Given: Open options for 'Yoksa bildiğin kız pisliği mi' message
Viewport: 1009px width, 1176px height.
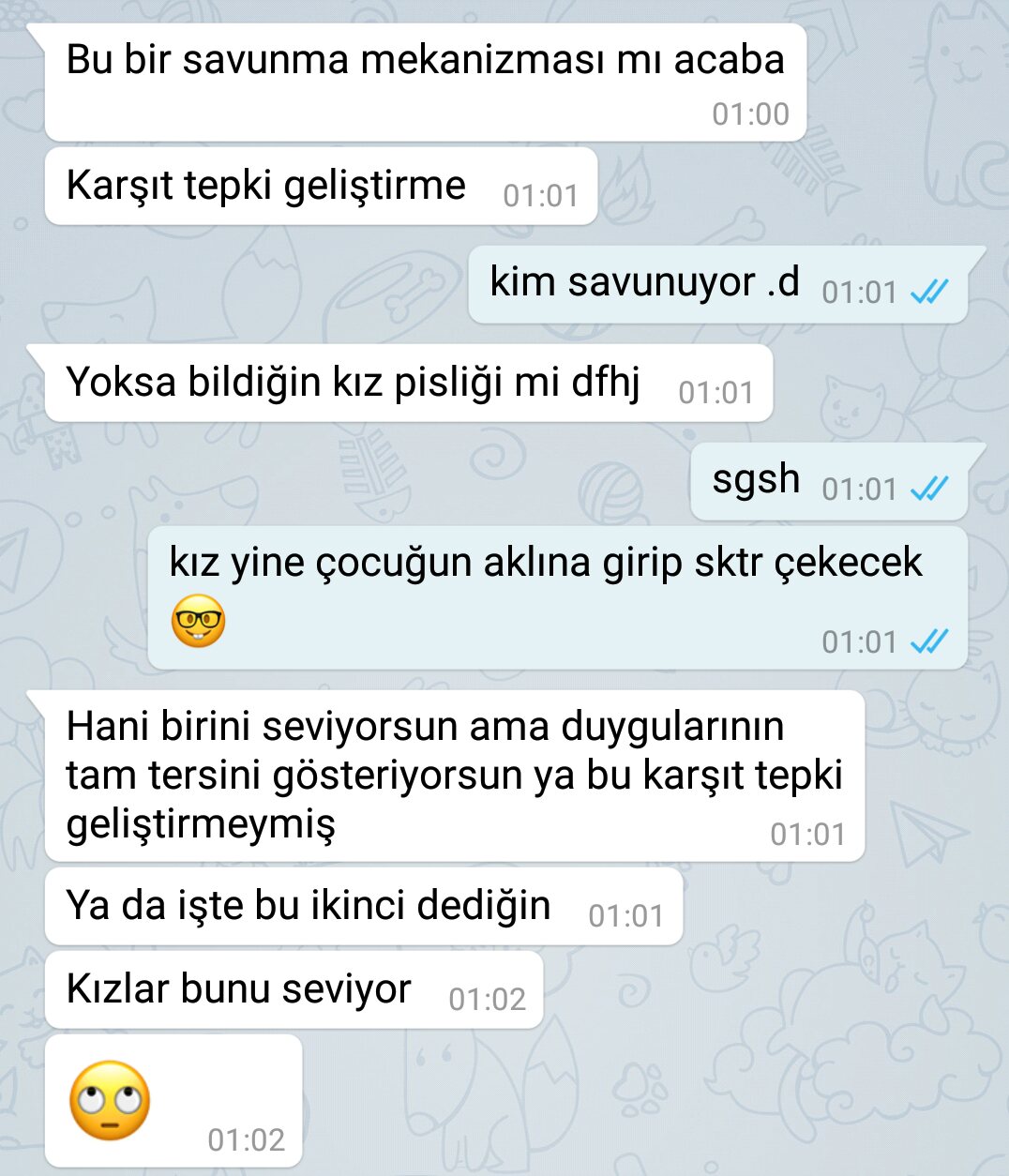Looking at the screenshot, I should tap(408, 383).
